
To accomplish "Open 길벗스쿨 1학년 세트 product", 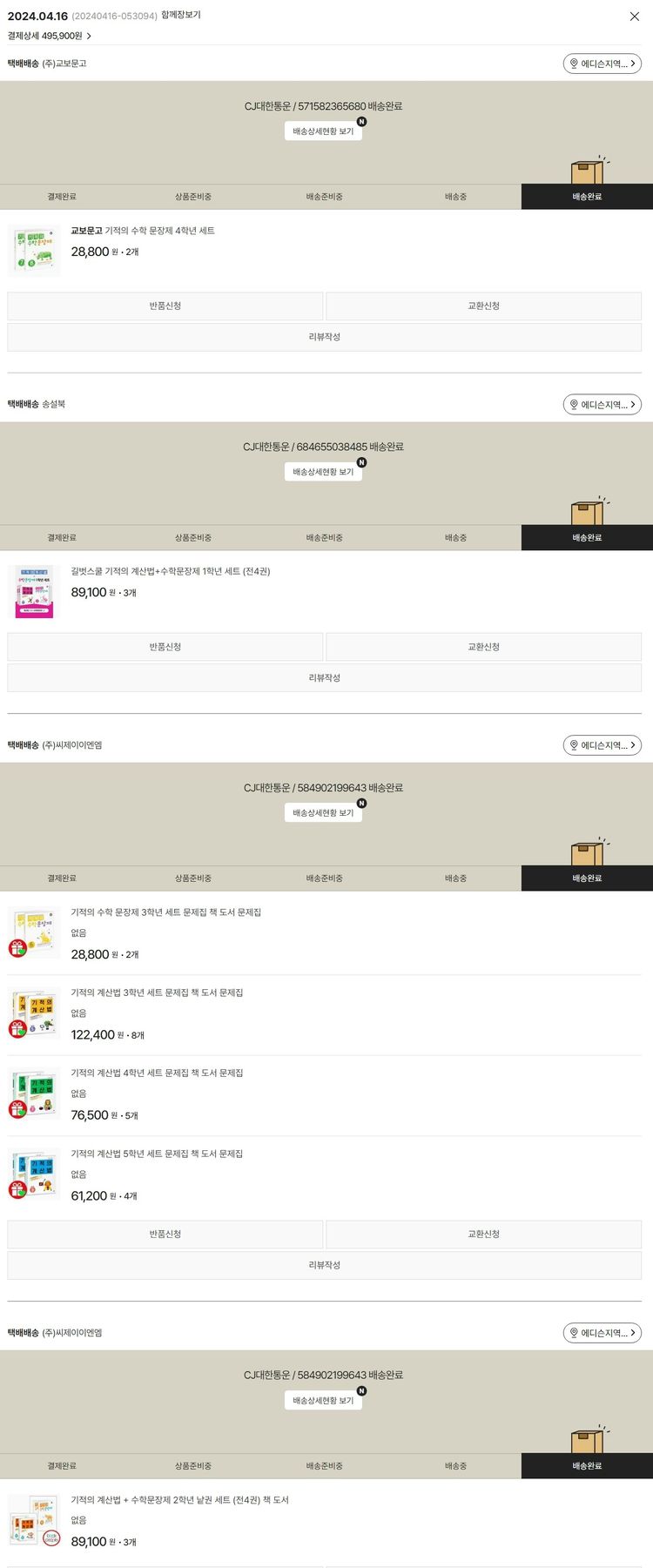I will tap(170, 572).
